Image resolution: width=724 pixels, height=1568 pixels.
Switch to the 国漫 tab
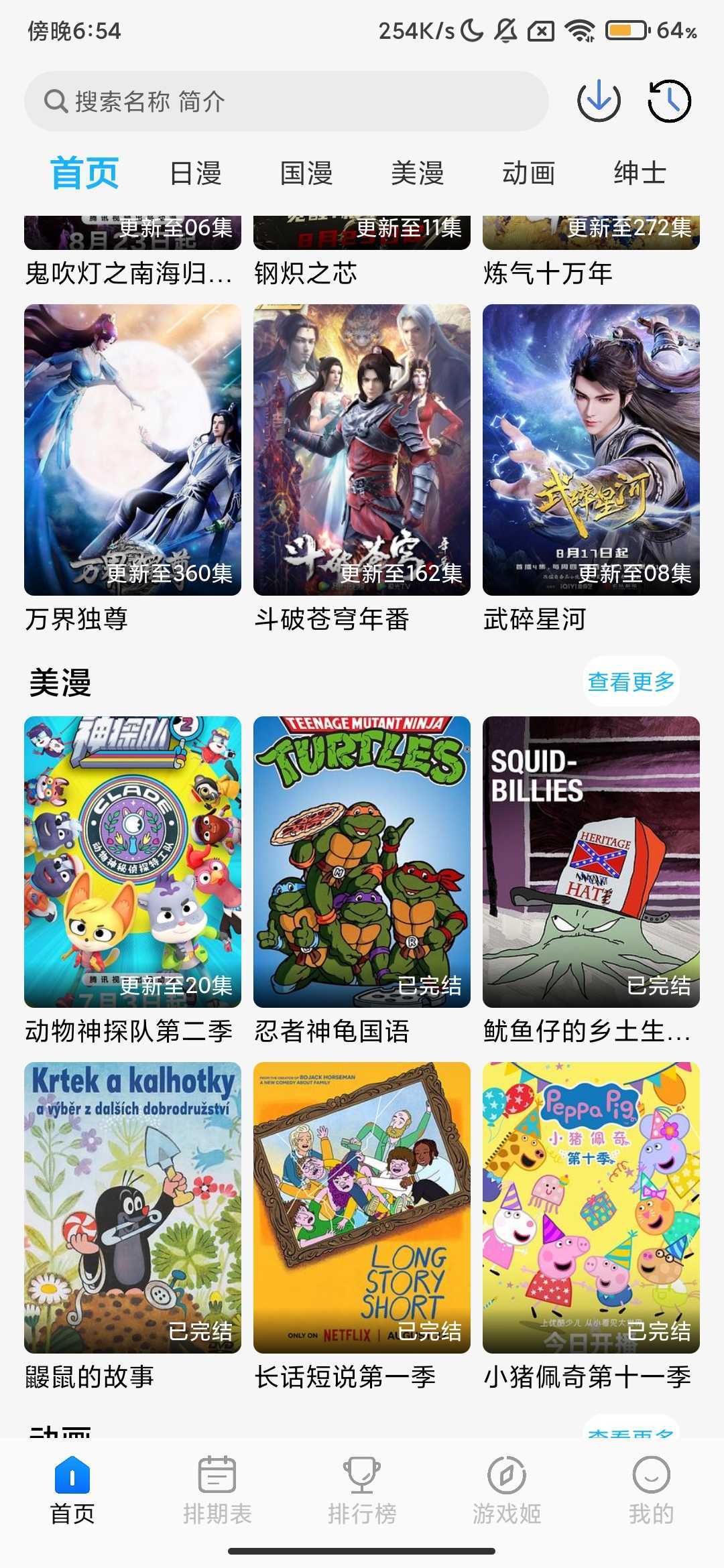(306, 174)
